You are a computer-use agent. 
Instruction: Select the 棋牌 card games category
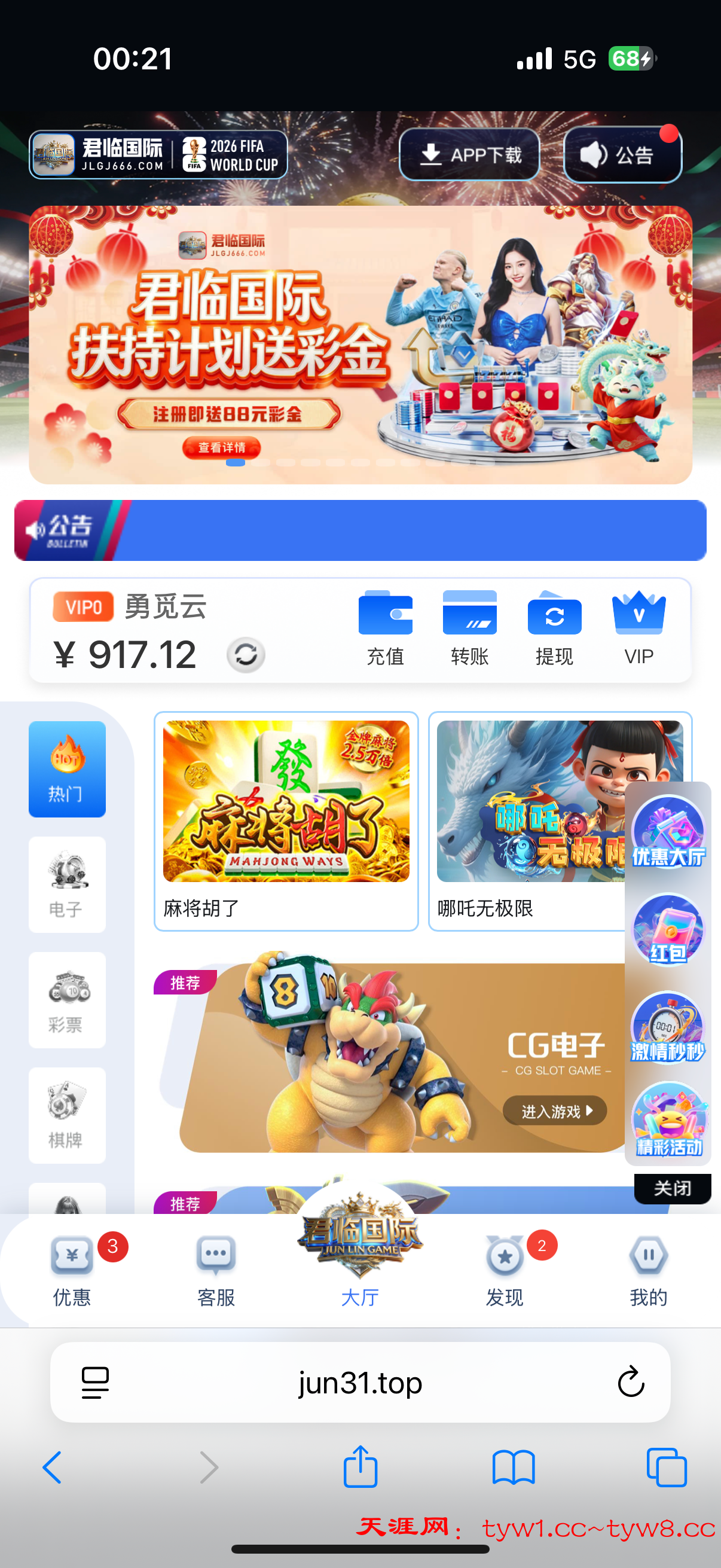67,1115
